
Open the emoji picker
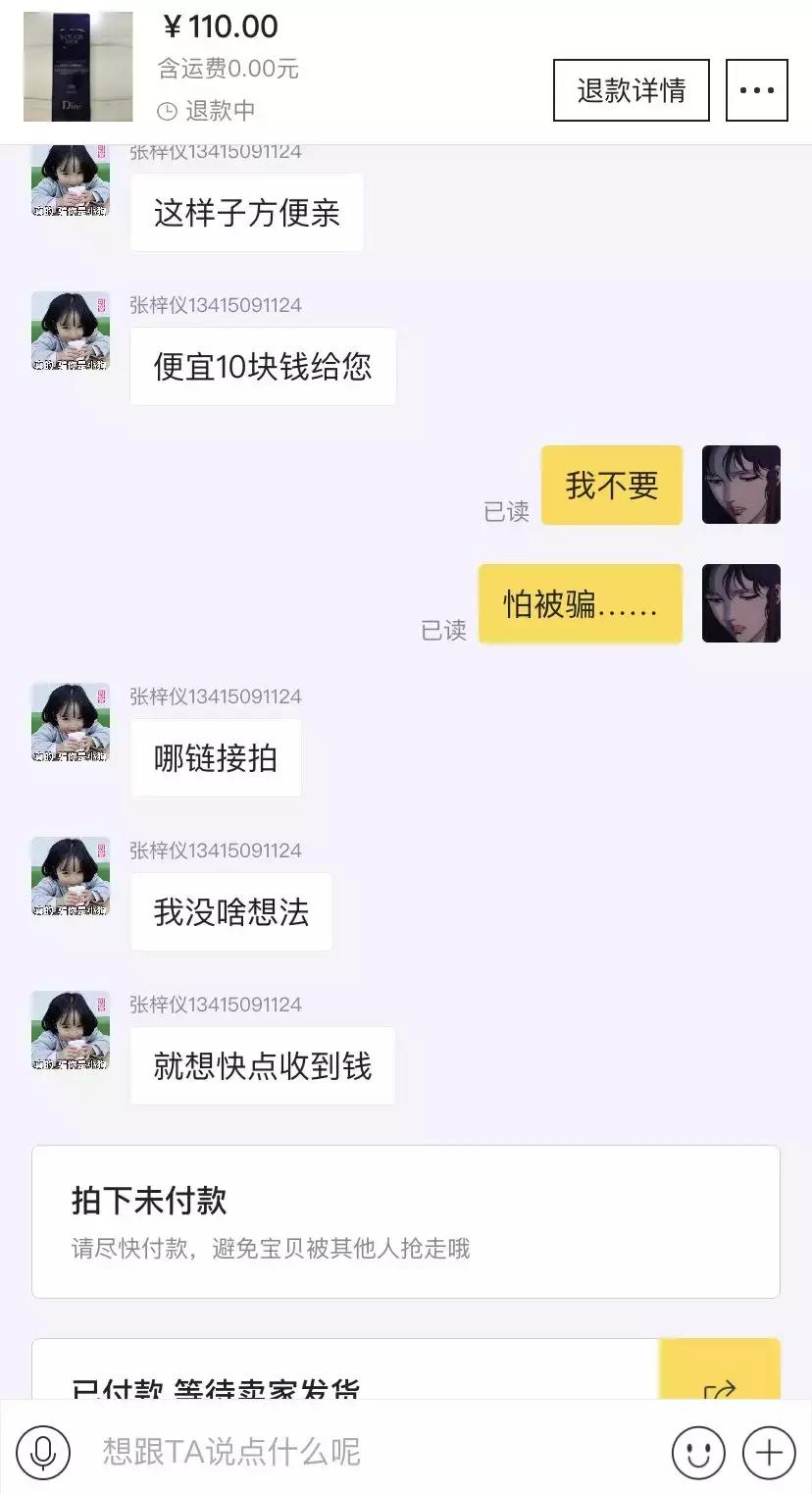point(697,1452)
